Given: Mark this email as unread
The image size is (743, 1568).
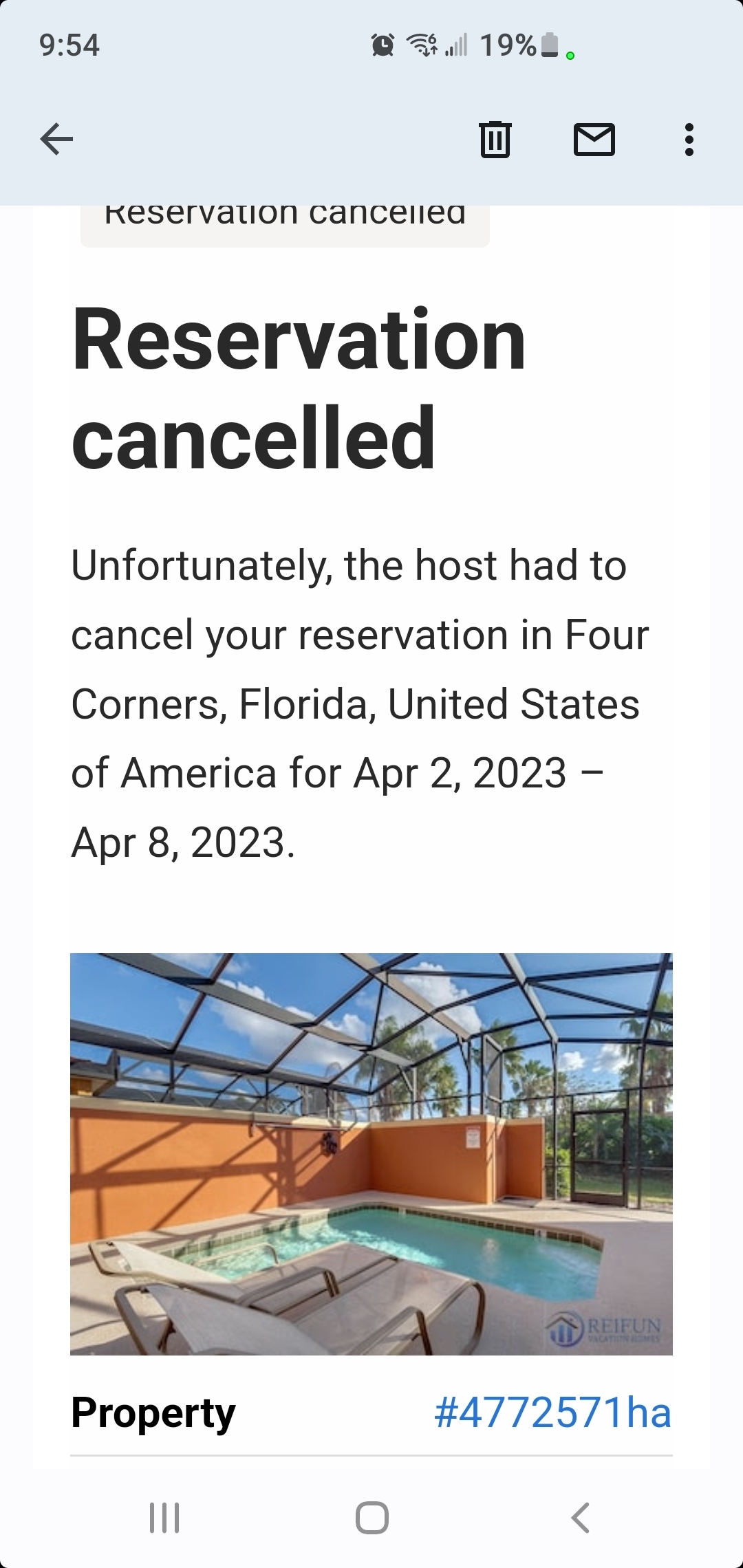Looking at the screenshot, I should coord(594,140).
